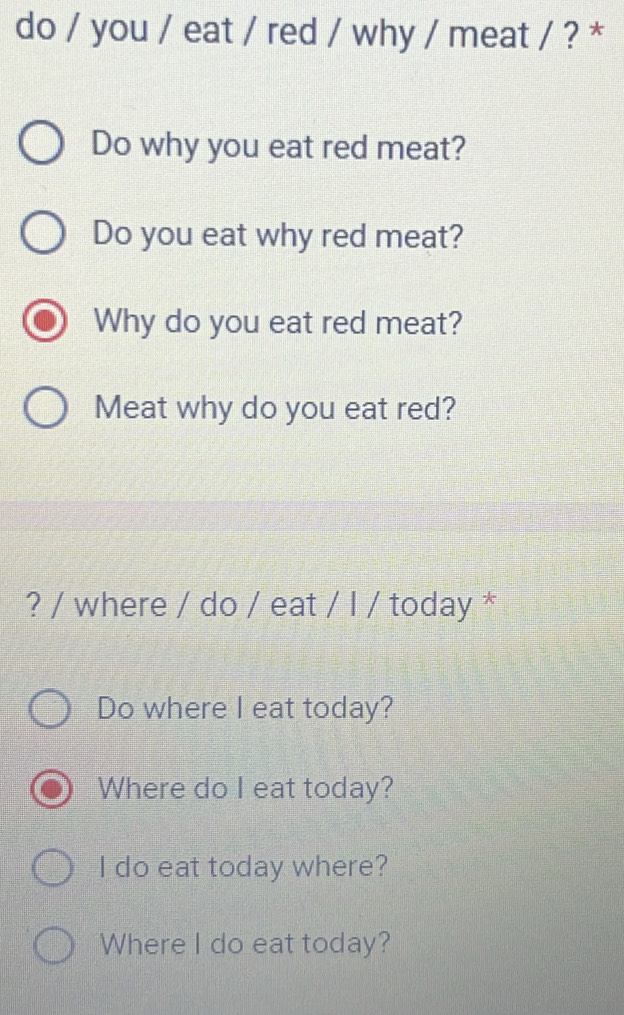
Task: Tap the 'Why do you eat red meat?' radio
Action: (45, 324)
